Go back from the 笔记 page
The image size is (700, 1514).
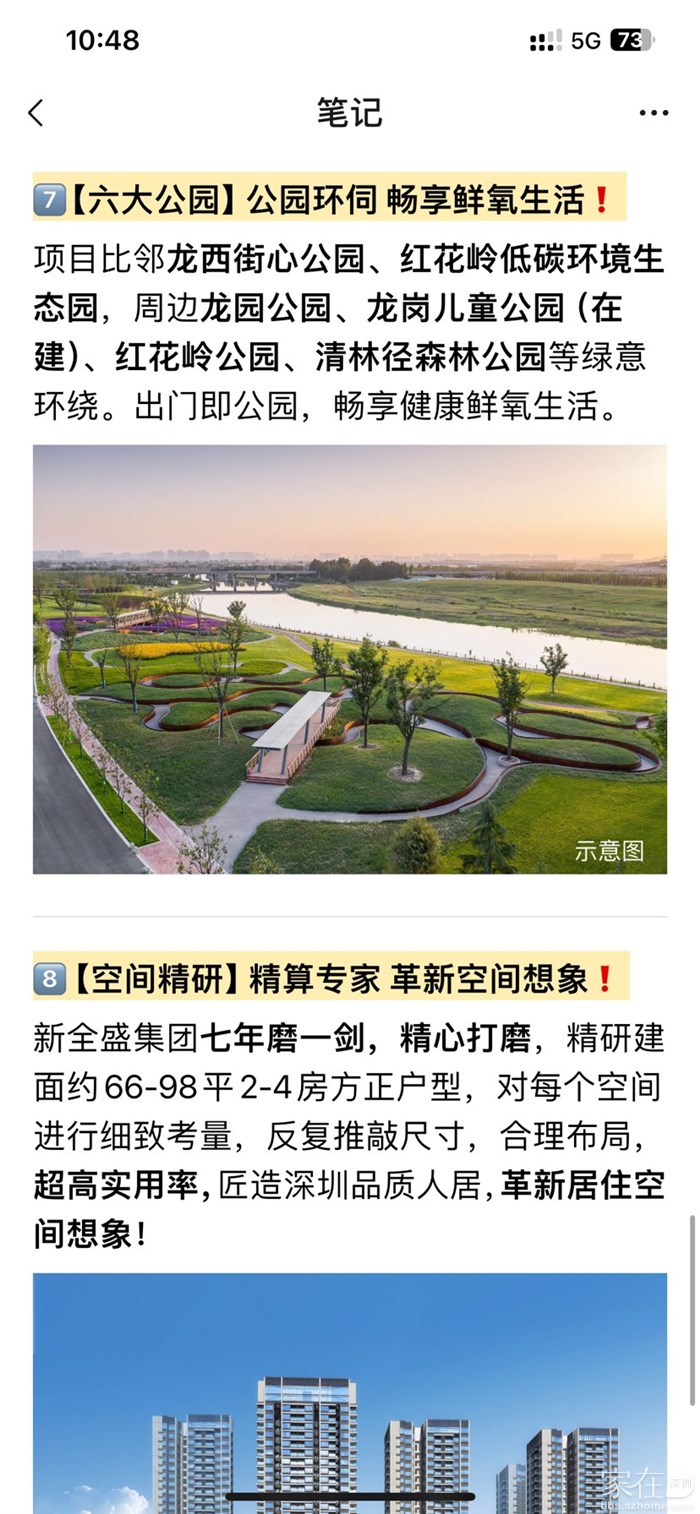36,113
